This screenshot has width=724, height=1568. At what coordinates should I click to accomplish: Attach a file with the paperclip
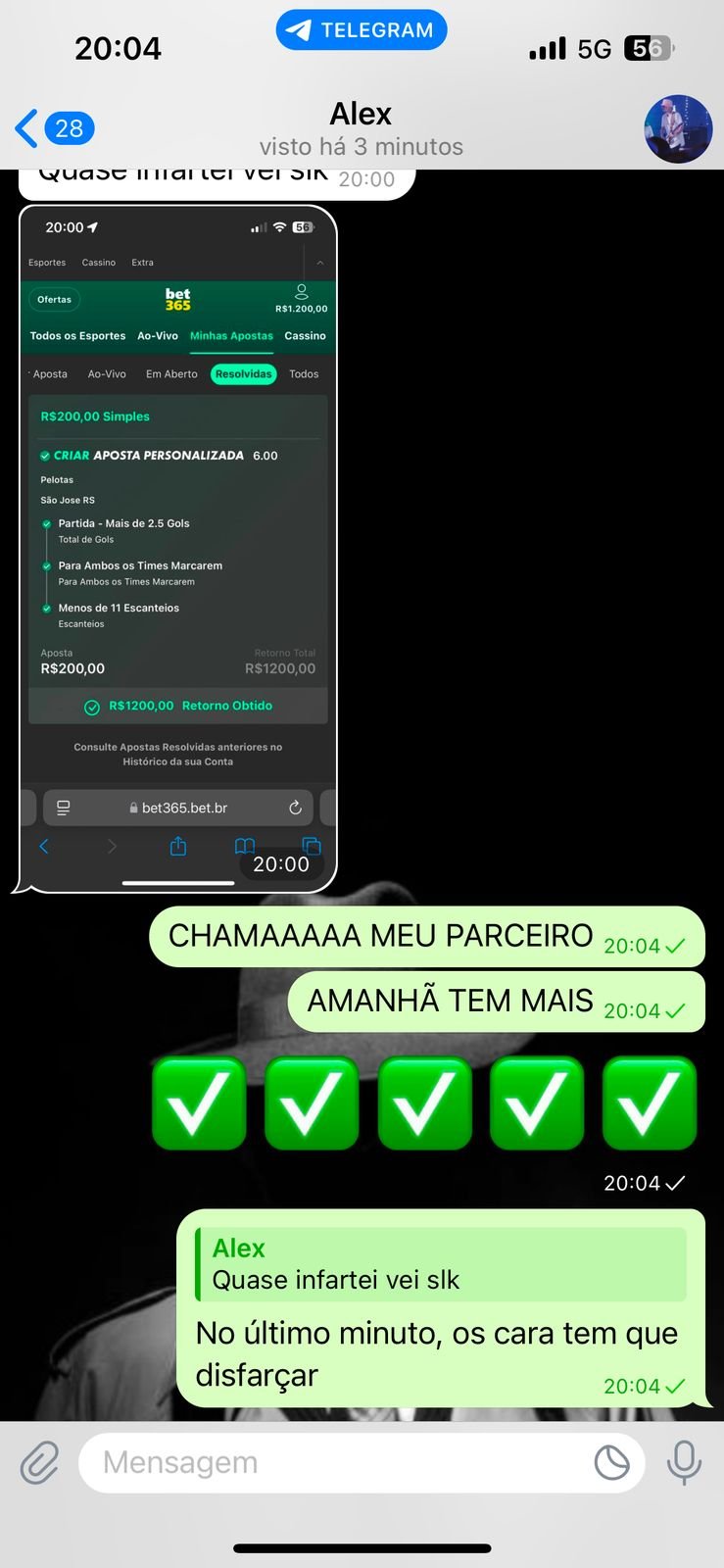coord(40,1463)
